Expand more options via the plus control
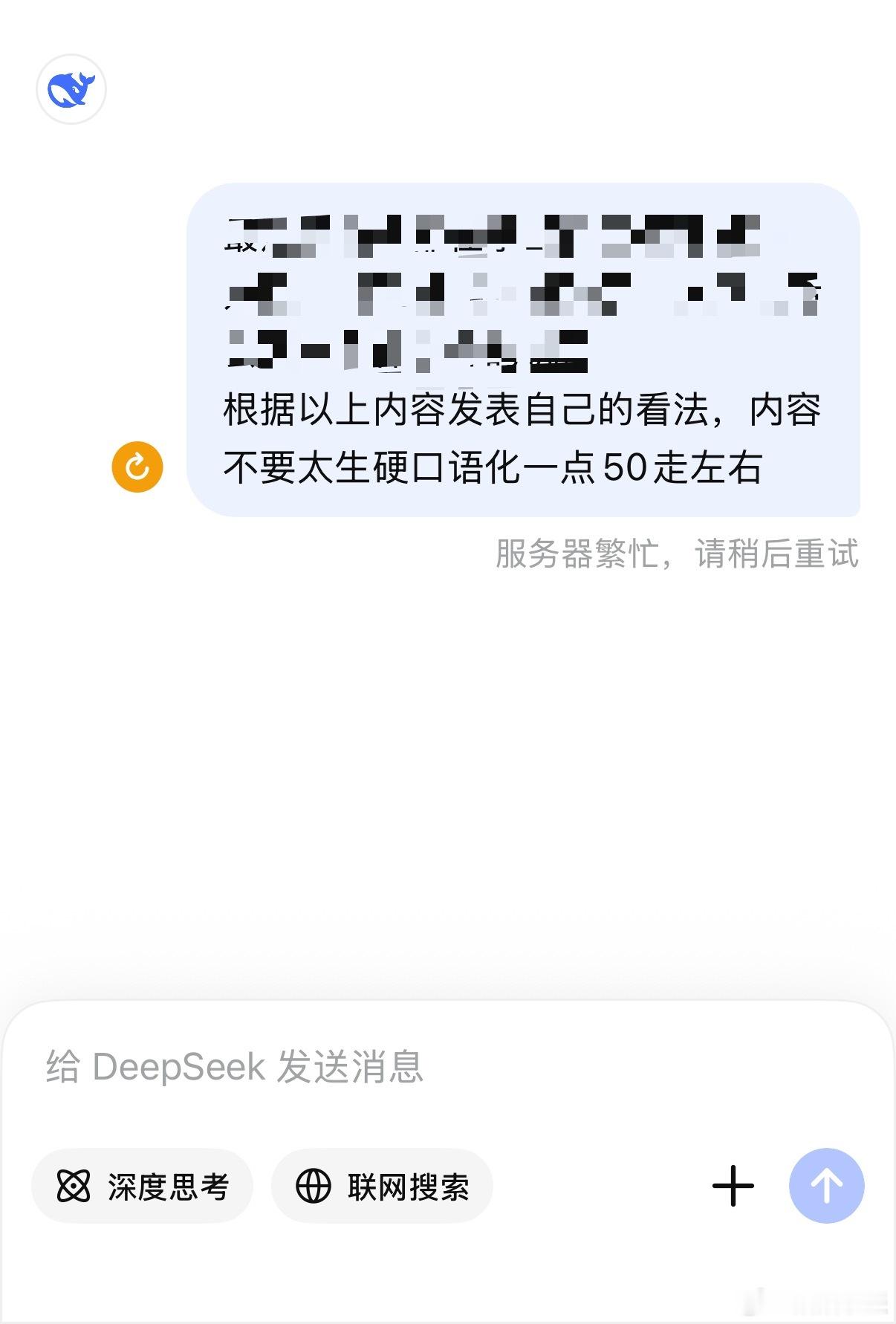The image size is (896, 1324). tap(733, 1186)
